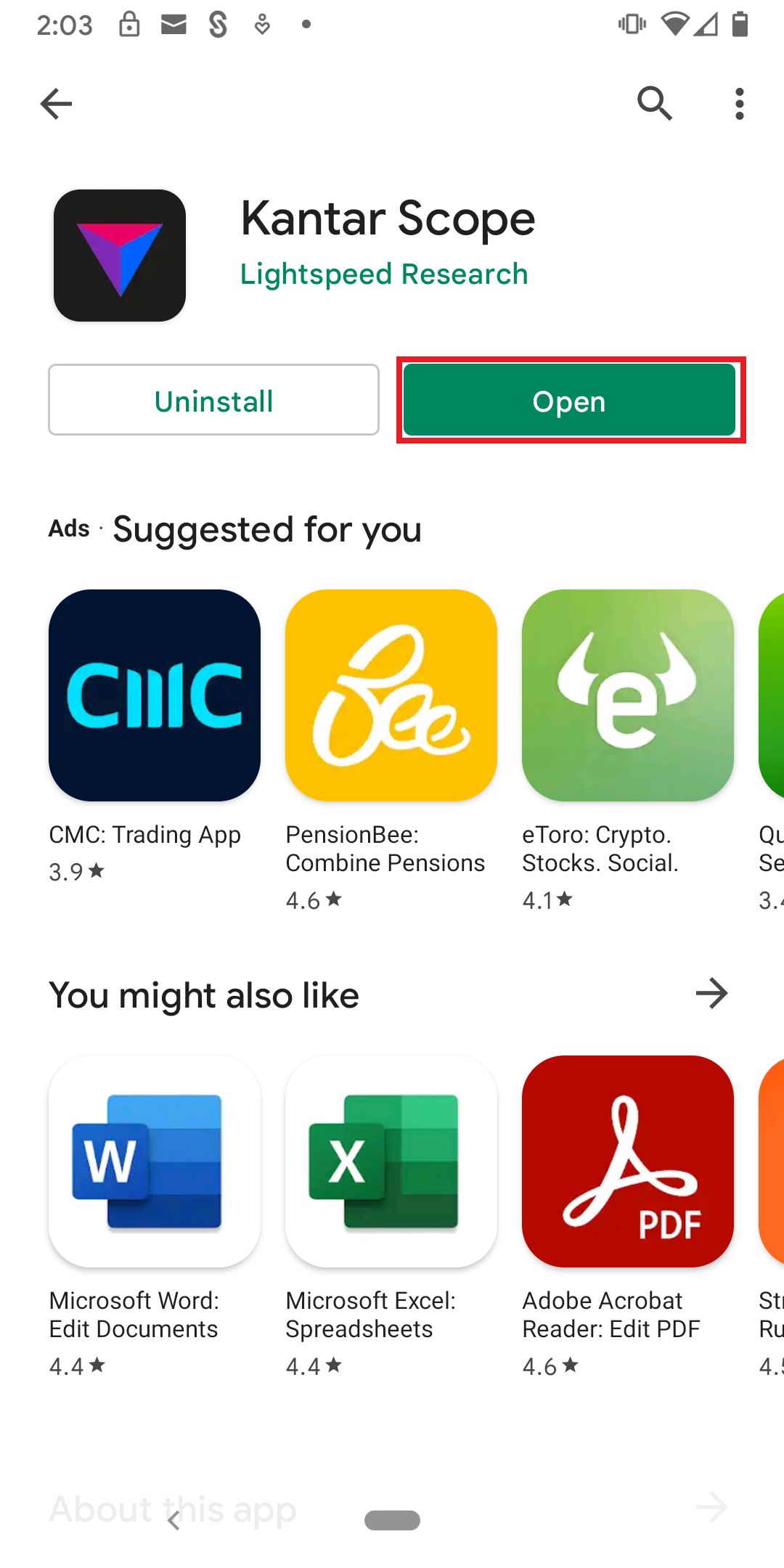This screenshot has width=784, height=1568.
Task: Open the three-dot overflow menu
Action: tap(739, 104)
